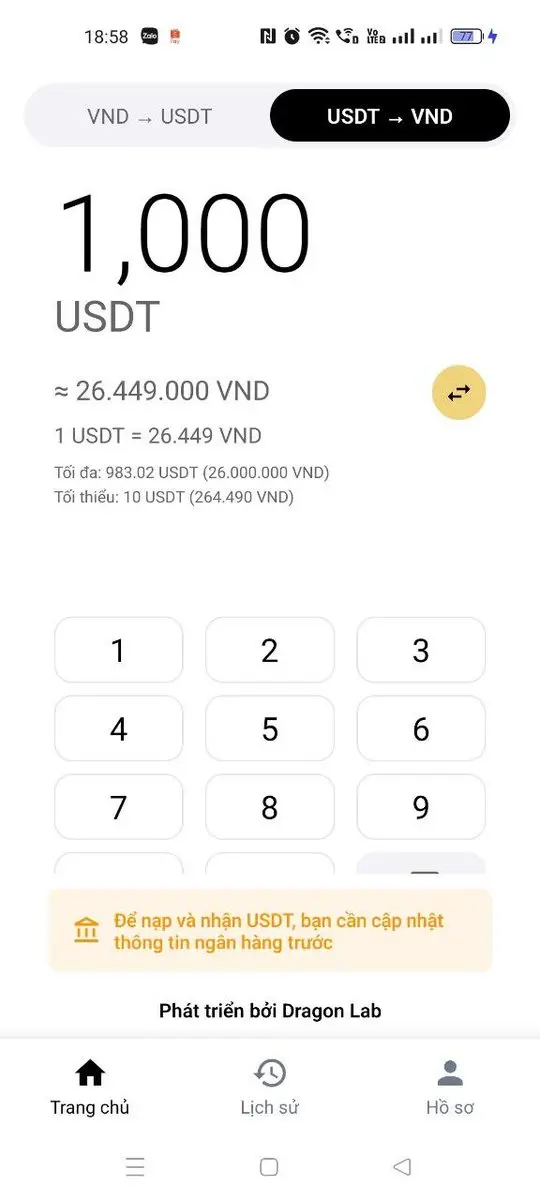The height and width of the screenshot is (1200, 540).
Task: Tap keypad number 2
Action: (x=270, y=650)
